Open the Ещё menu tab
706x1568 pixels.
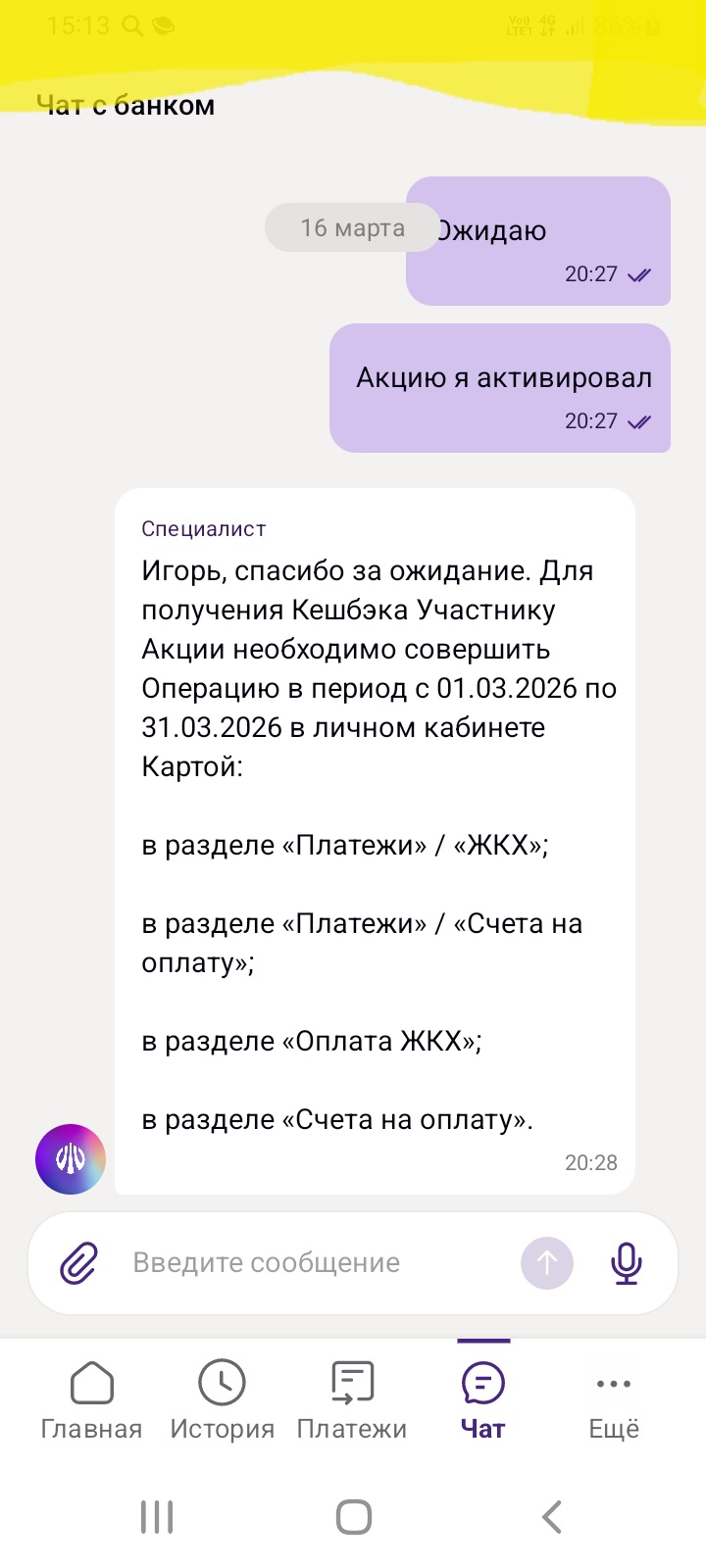pos(614,1400)
